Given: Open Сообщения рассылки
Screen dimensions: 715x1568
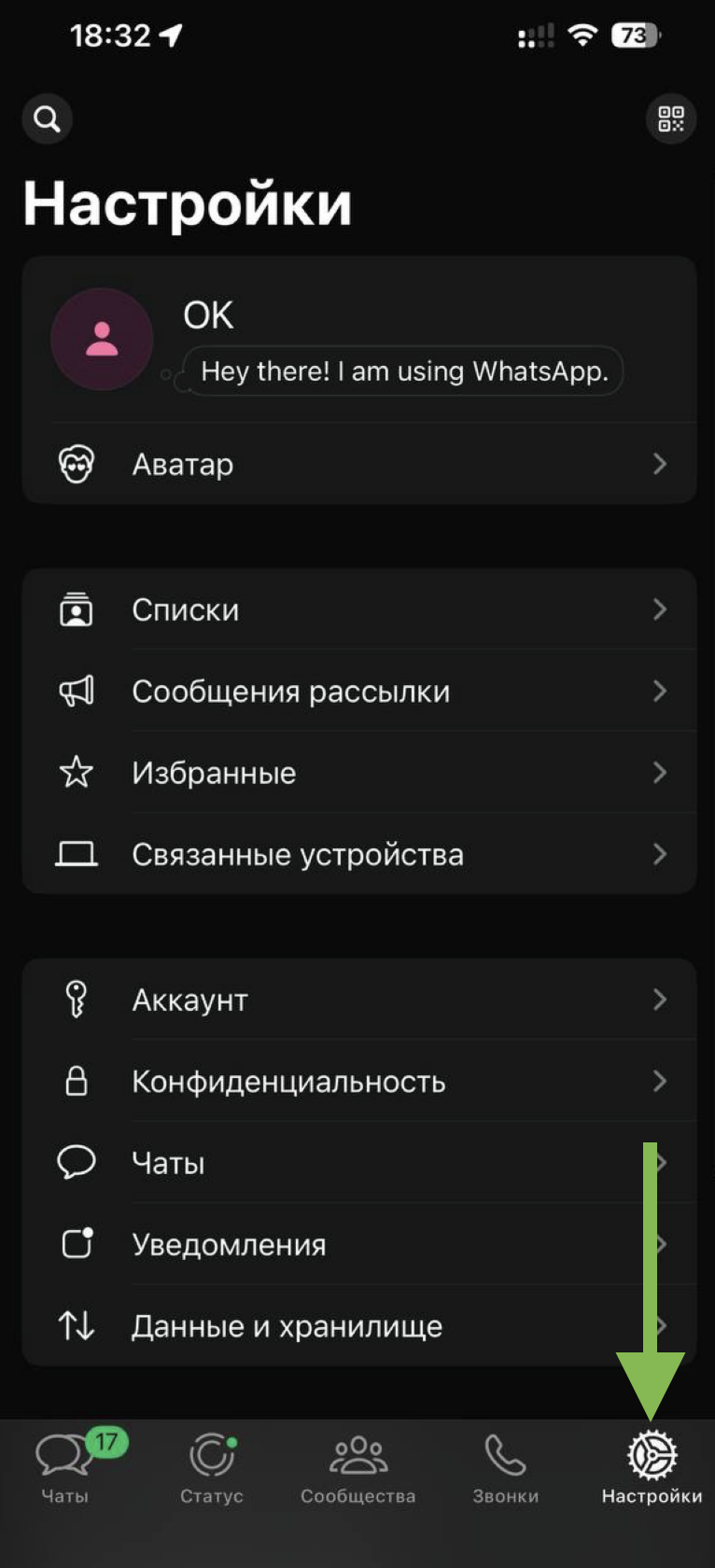Looking at the screenshot, I should click(x=358, y=692).
